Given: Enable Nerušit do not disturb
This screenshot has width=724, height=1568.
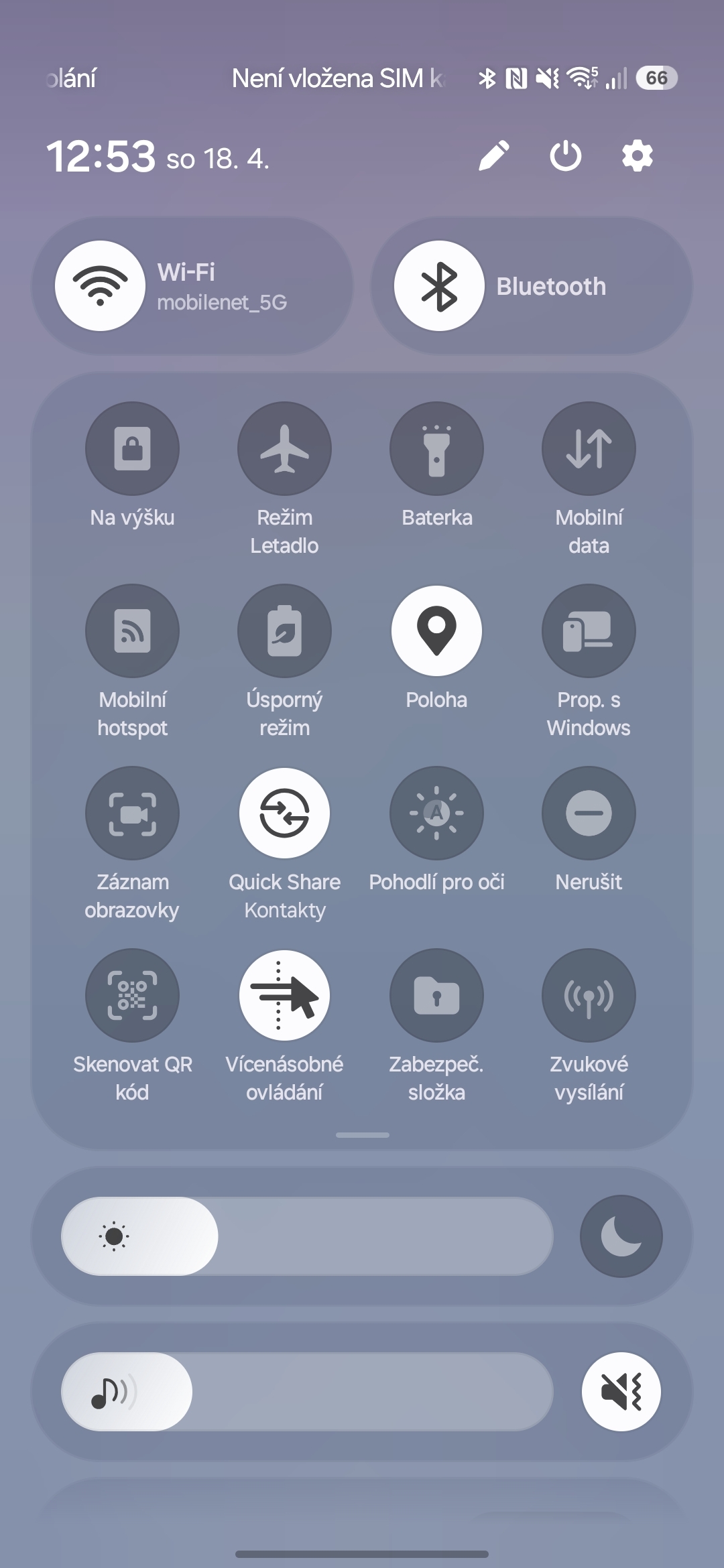Looking at the screenshot, I should pyautogui.click(x=589, y=813).
